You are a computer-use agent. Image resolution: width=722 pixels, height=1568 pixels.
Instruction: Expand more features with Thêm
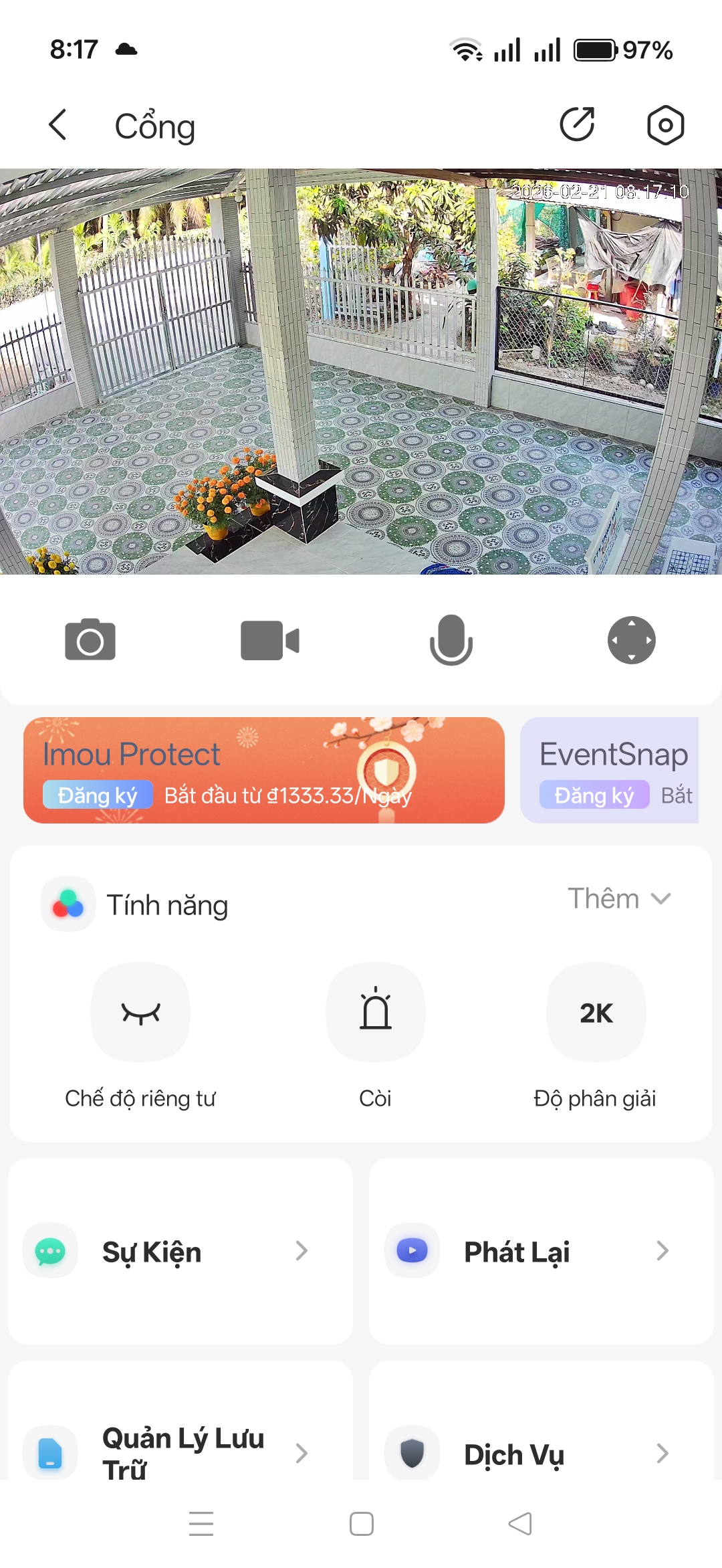618,898
